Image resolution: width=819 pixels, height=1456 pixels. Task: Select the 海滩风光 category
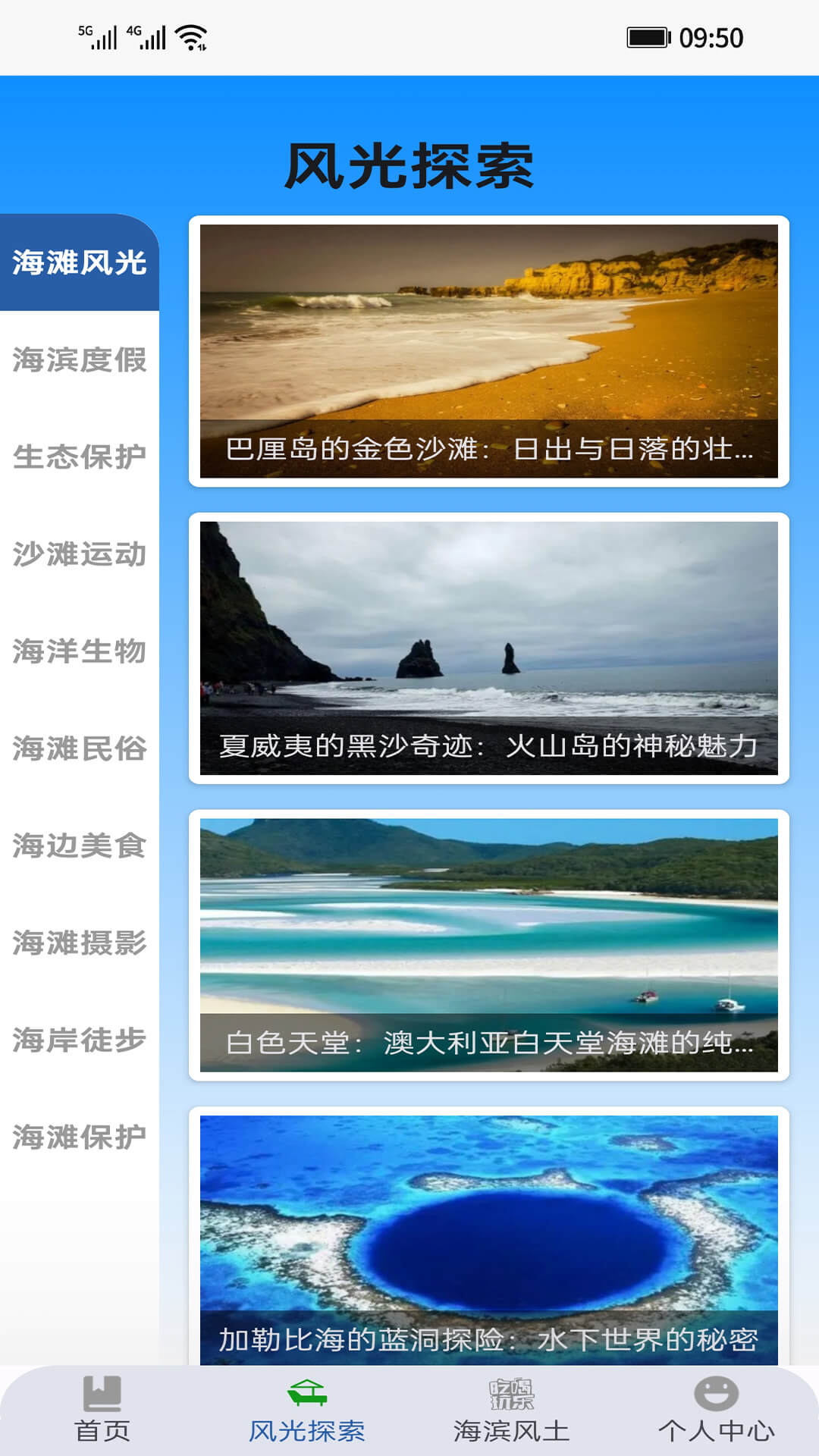[x=80, y=262]
